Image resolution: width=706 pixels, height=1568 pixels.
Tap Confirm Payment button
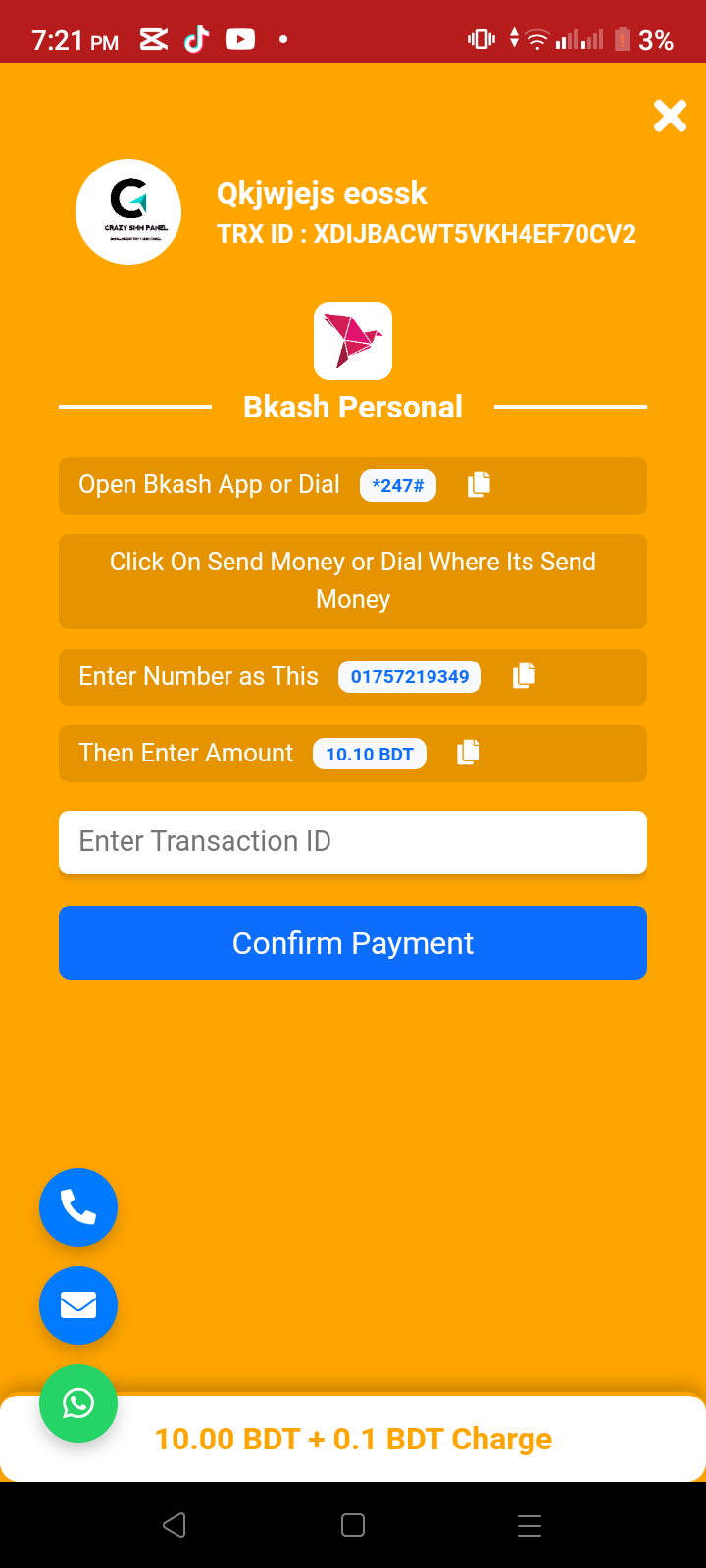(x=353, y=943)
